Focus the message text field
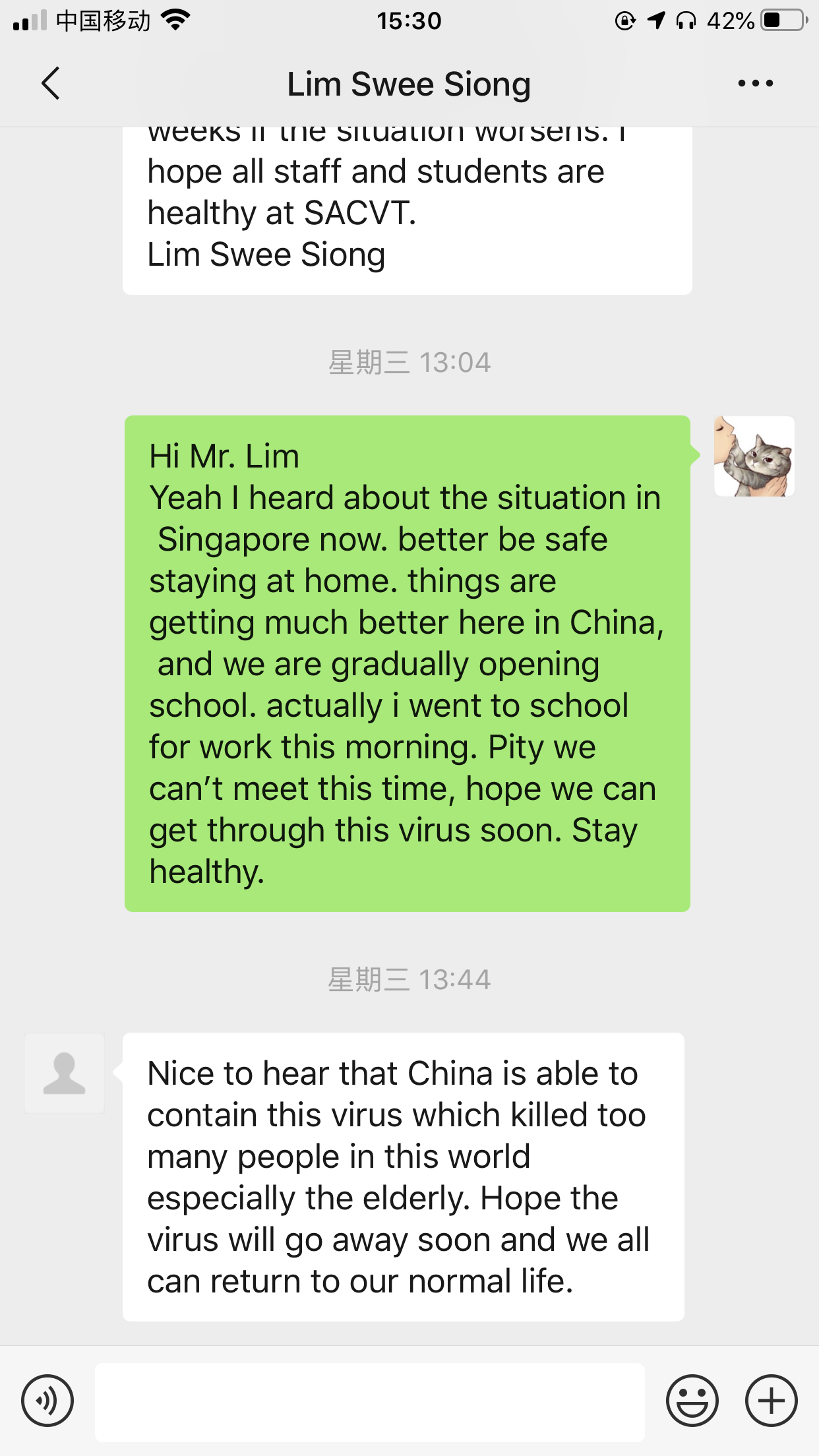This screenshot has width=819, height=1456. click(x=369, y=1402)
